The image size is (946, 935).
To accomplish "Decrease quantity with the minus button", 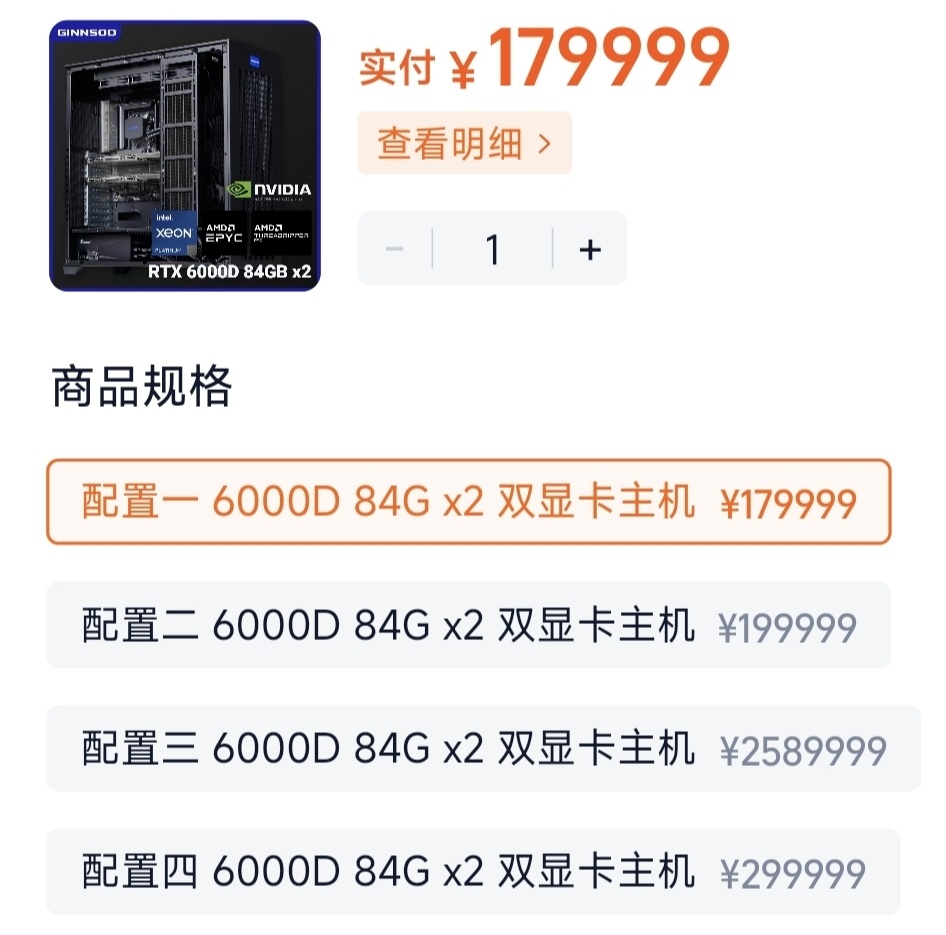I will click(x=395, y=249).
